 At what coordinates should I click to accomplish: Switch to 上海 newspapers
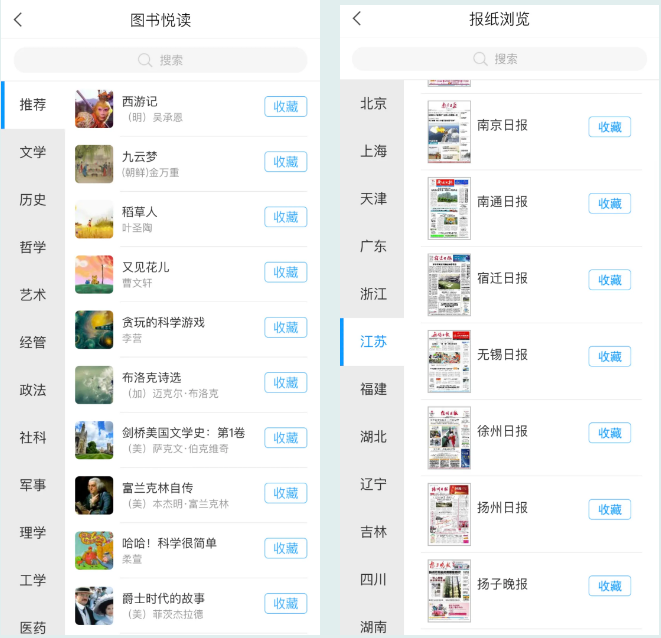373,151
